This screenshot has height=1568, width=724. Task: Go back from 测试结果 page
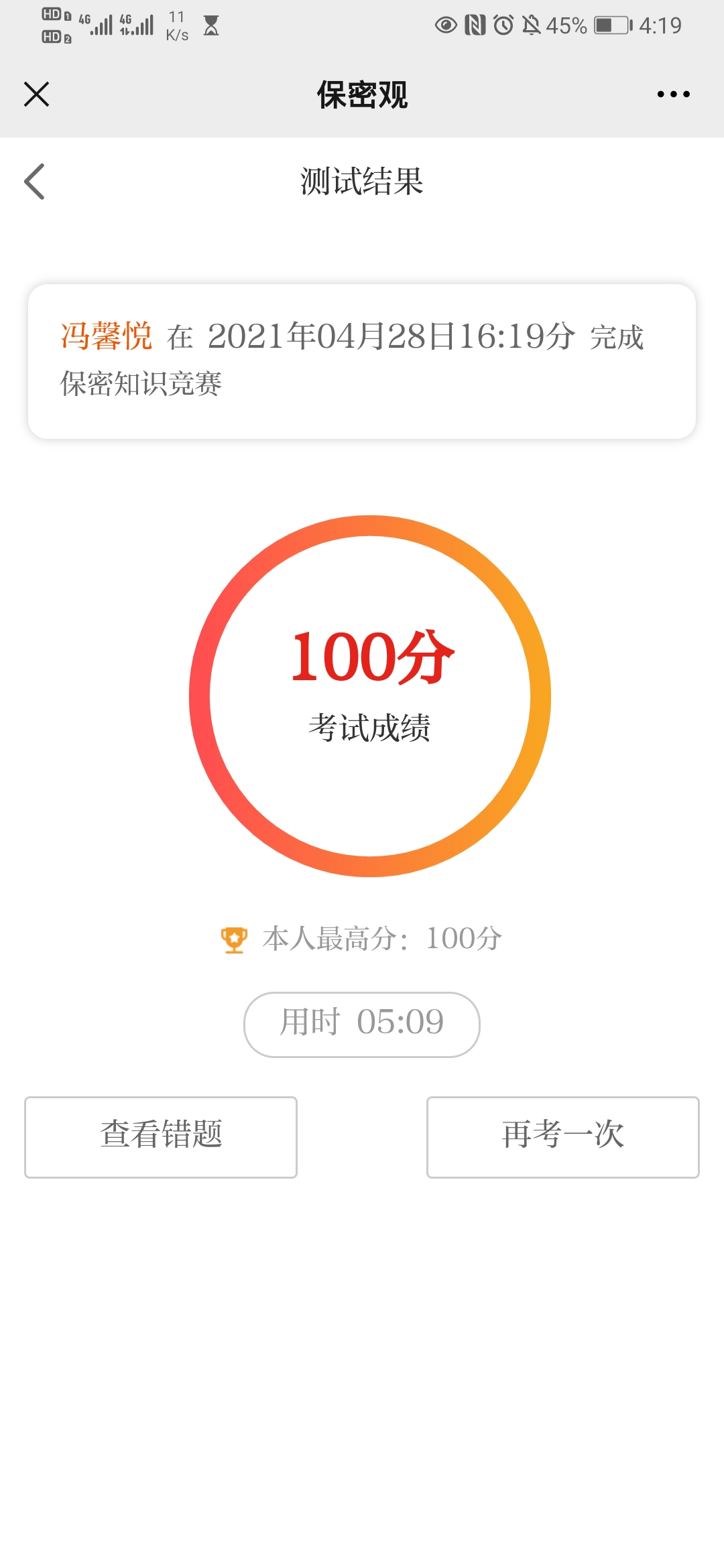(x=35, y=182)
